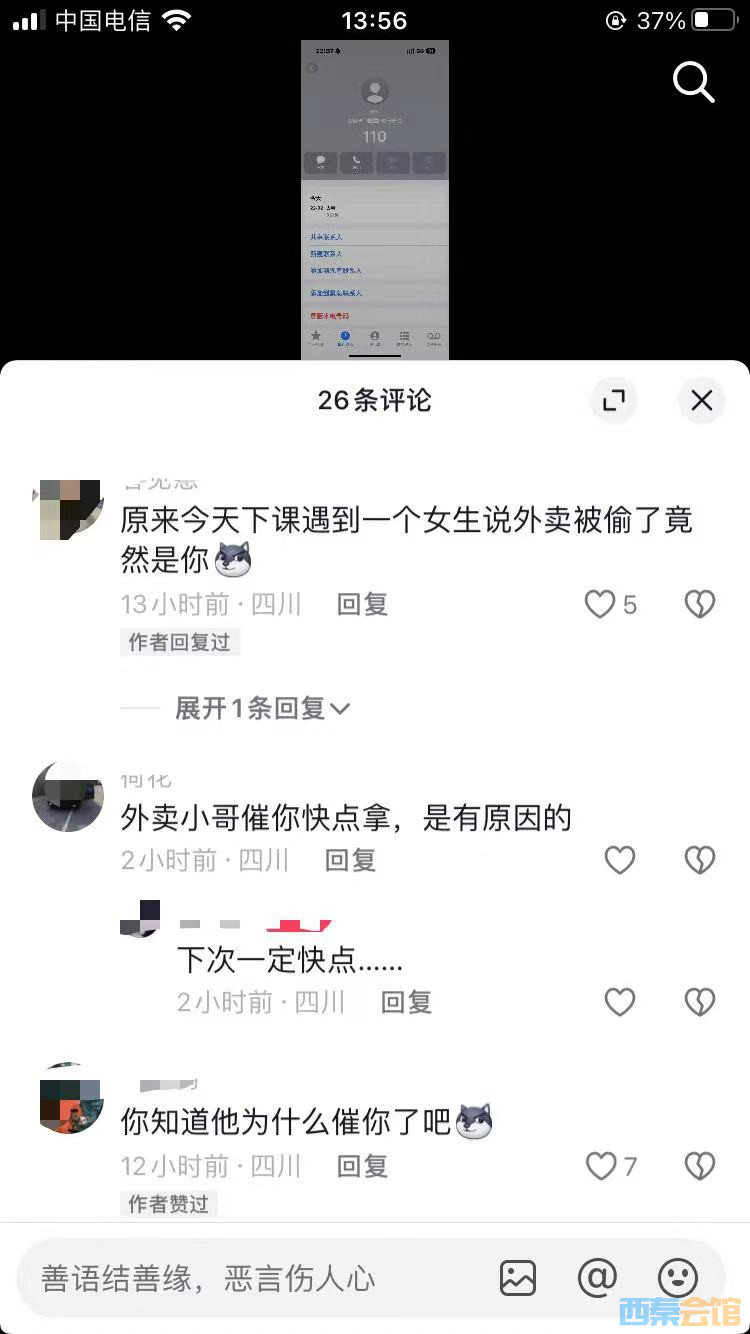Reply to the 外卖小哥催你快点拿 comment
Screen dimensions: 750x1334
tap(350, 860)
